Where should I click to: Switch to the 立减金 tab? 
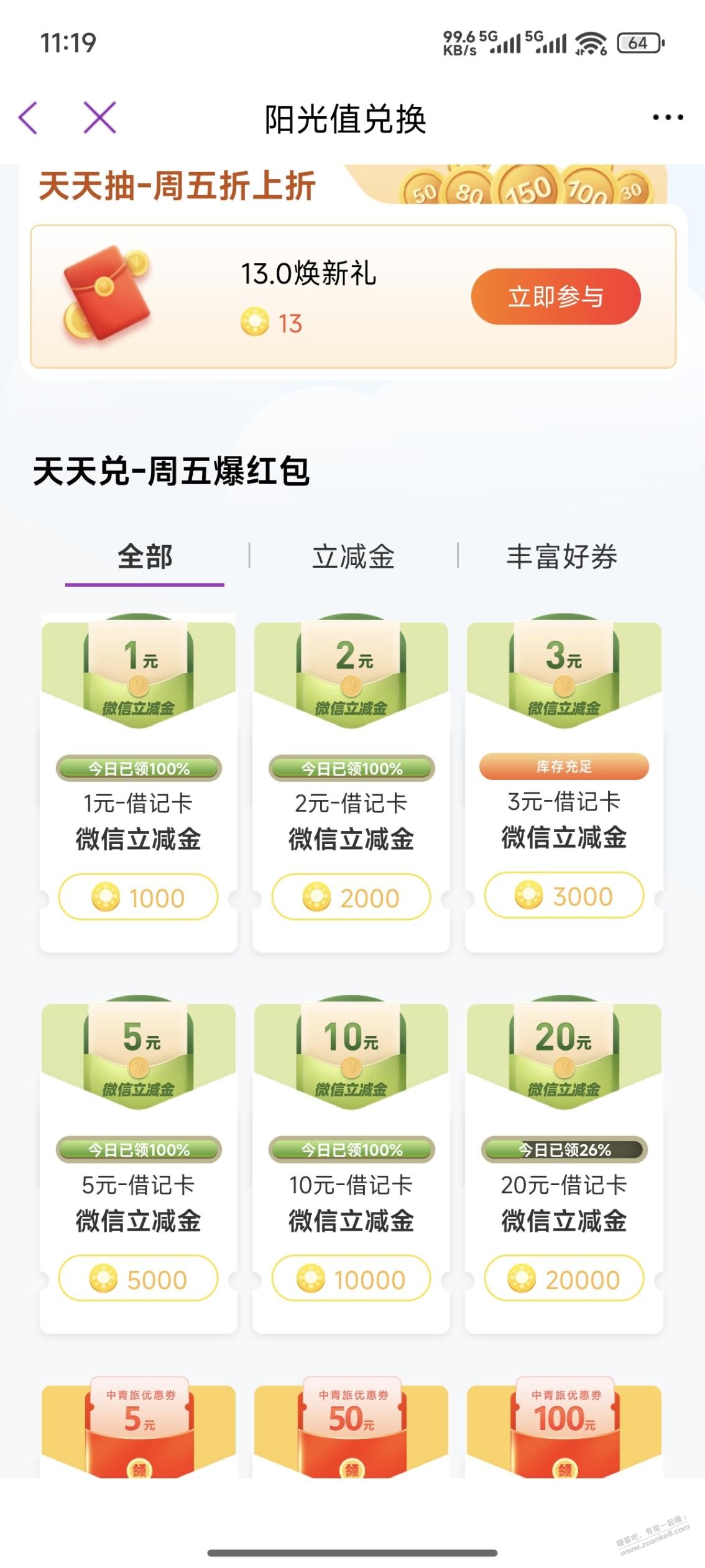354,559
